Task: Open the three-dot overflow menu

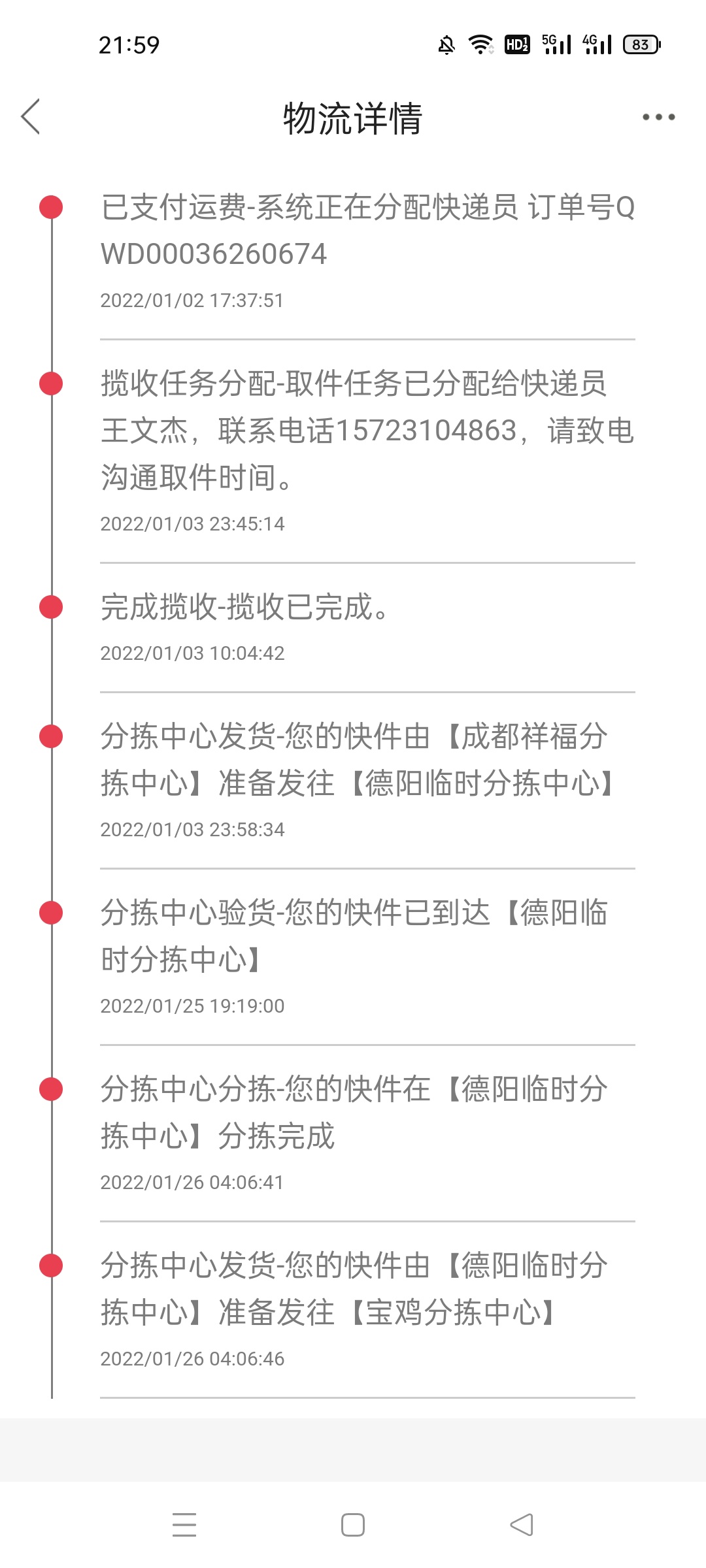Action: [658, 117]
